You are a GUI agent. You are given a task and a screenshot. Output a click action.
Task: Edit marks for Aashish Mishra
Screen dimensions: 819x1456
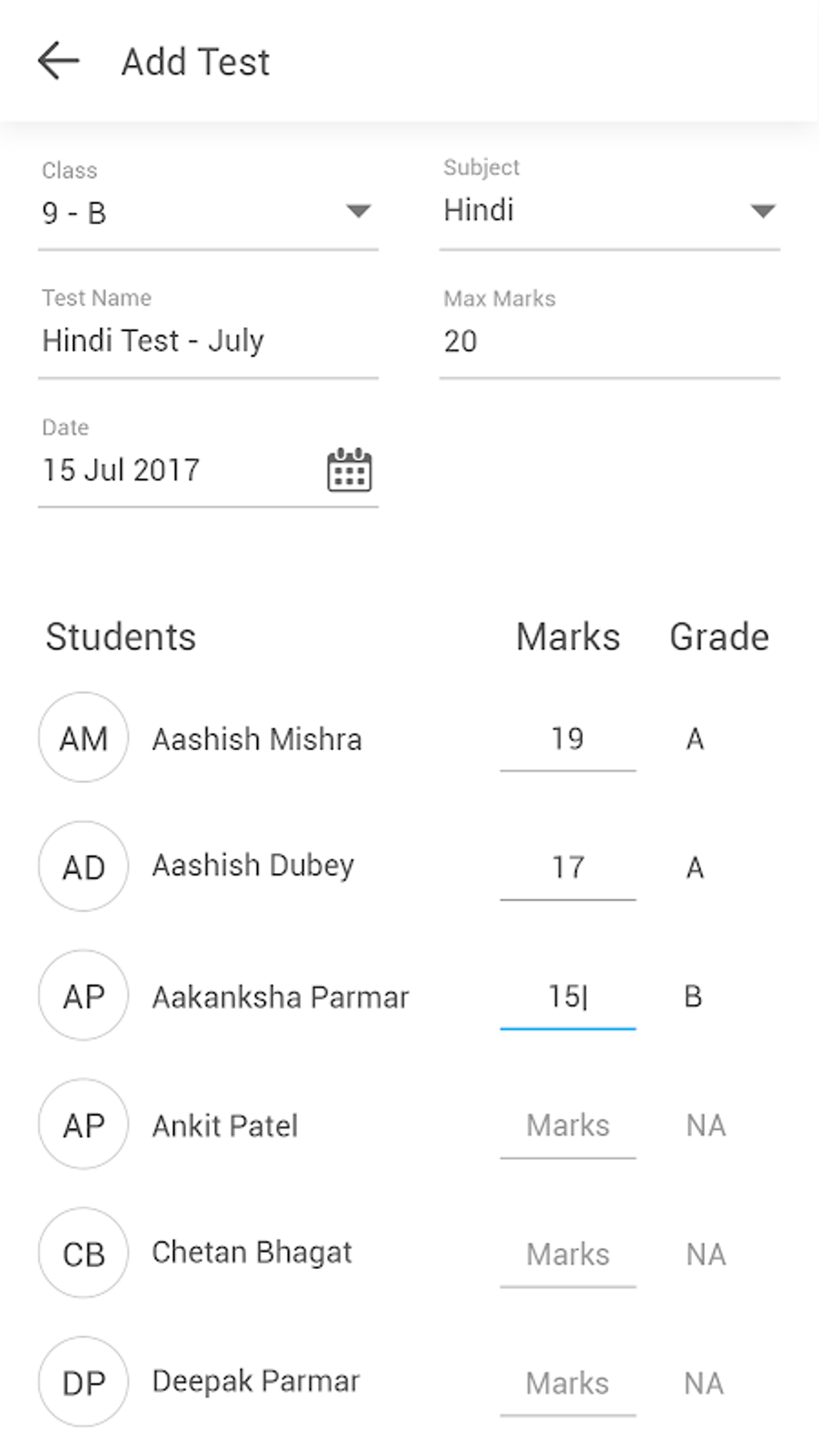coord(568,739)
